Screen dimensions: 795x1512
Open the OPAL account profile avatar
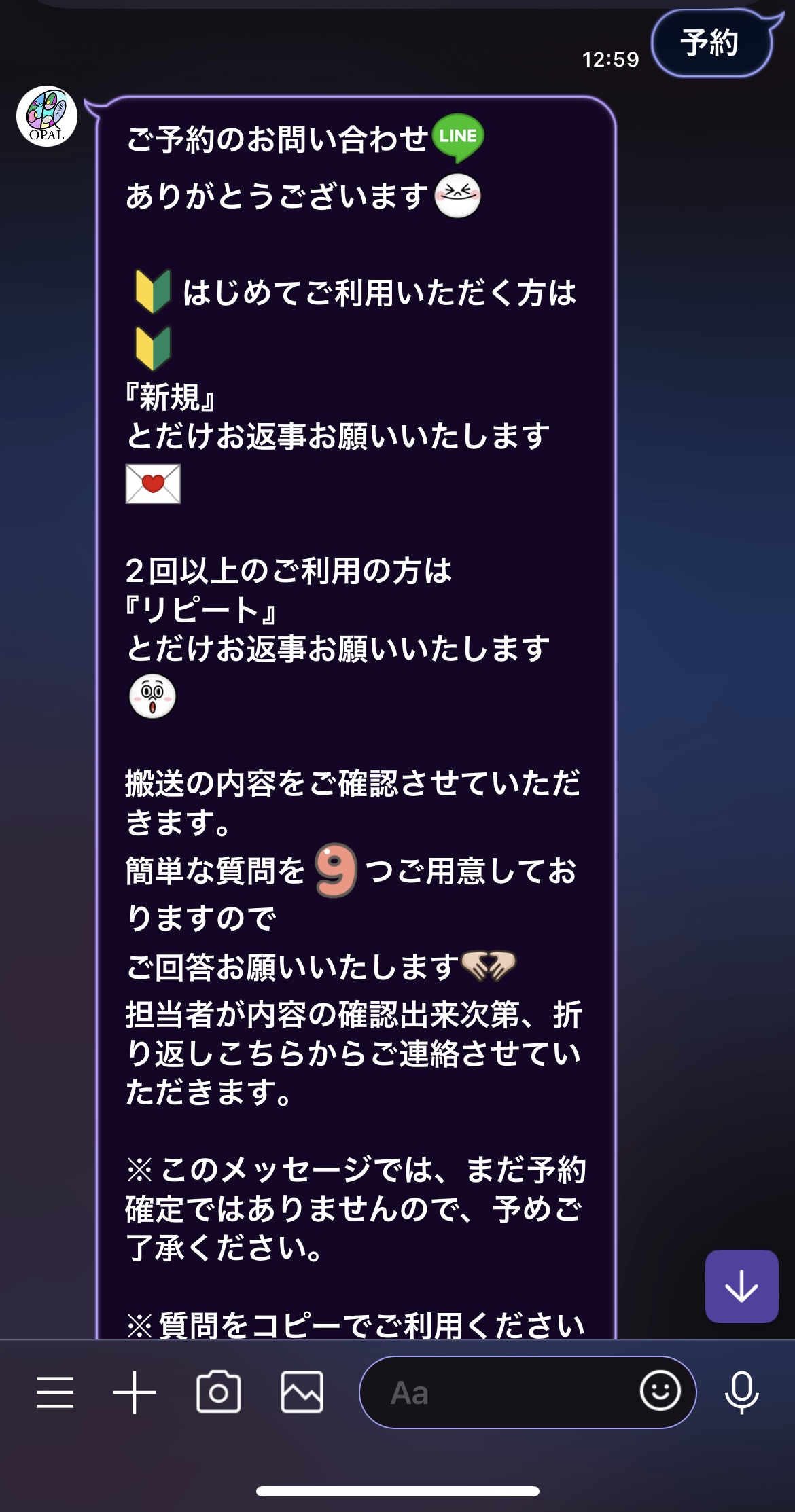[47, 116]
